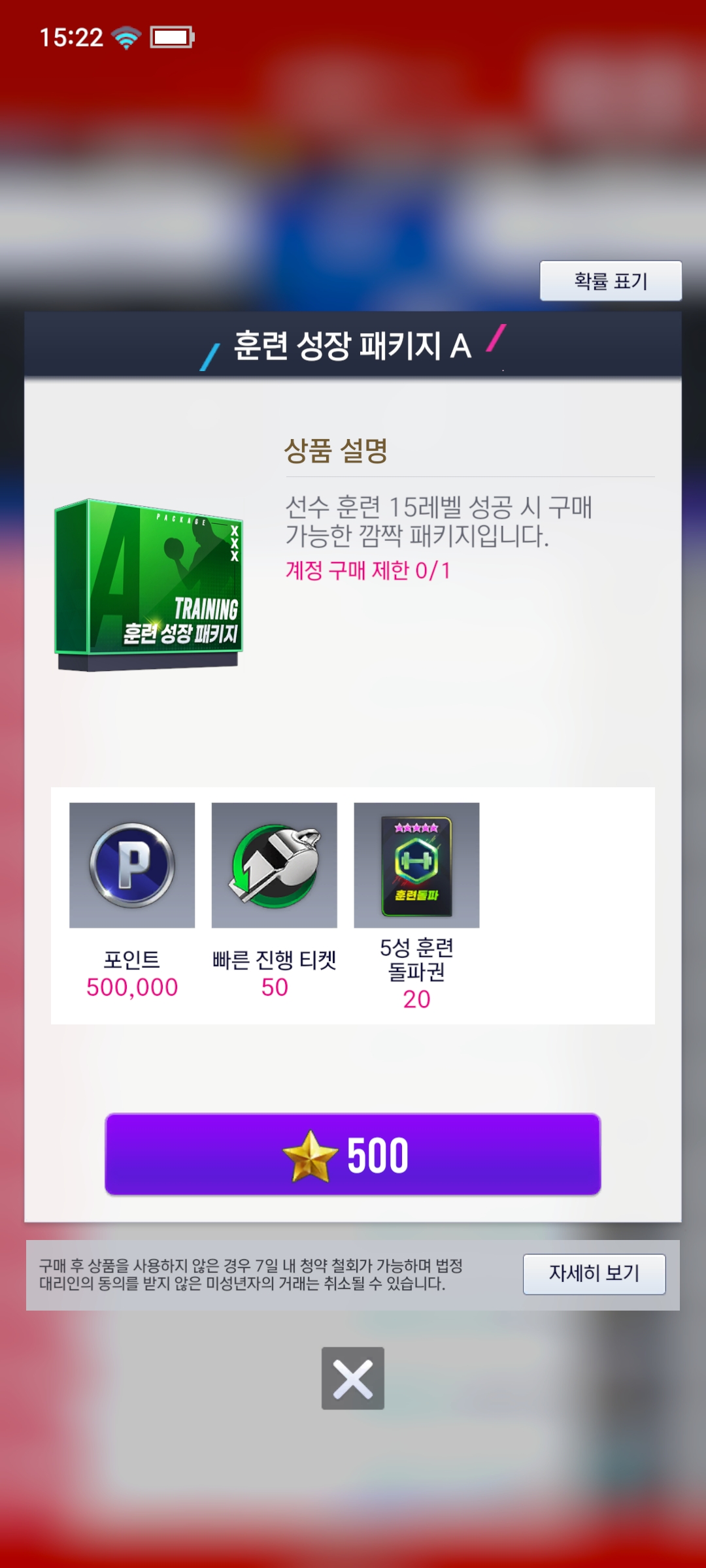Open 자세히 보기 for refund details

pos(594,1274)
